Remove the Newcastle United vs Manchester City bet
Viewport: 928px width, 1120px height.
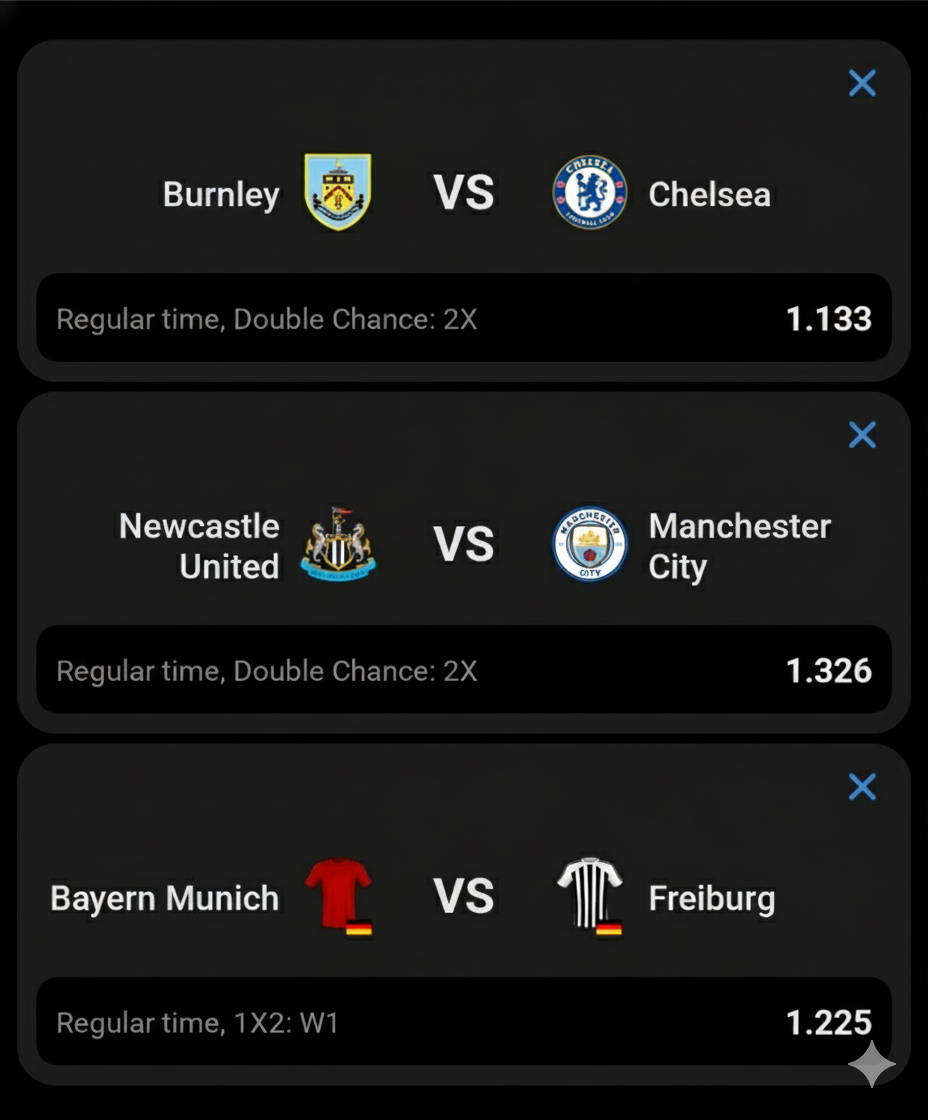861,435
